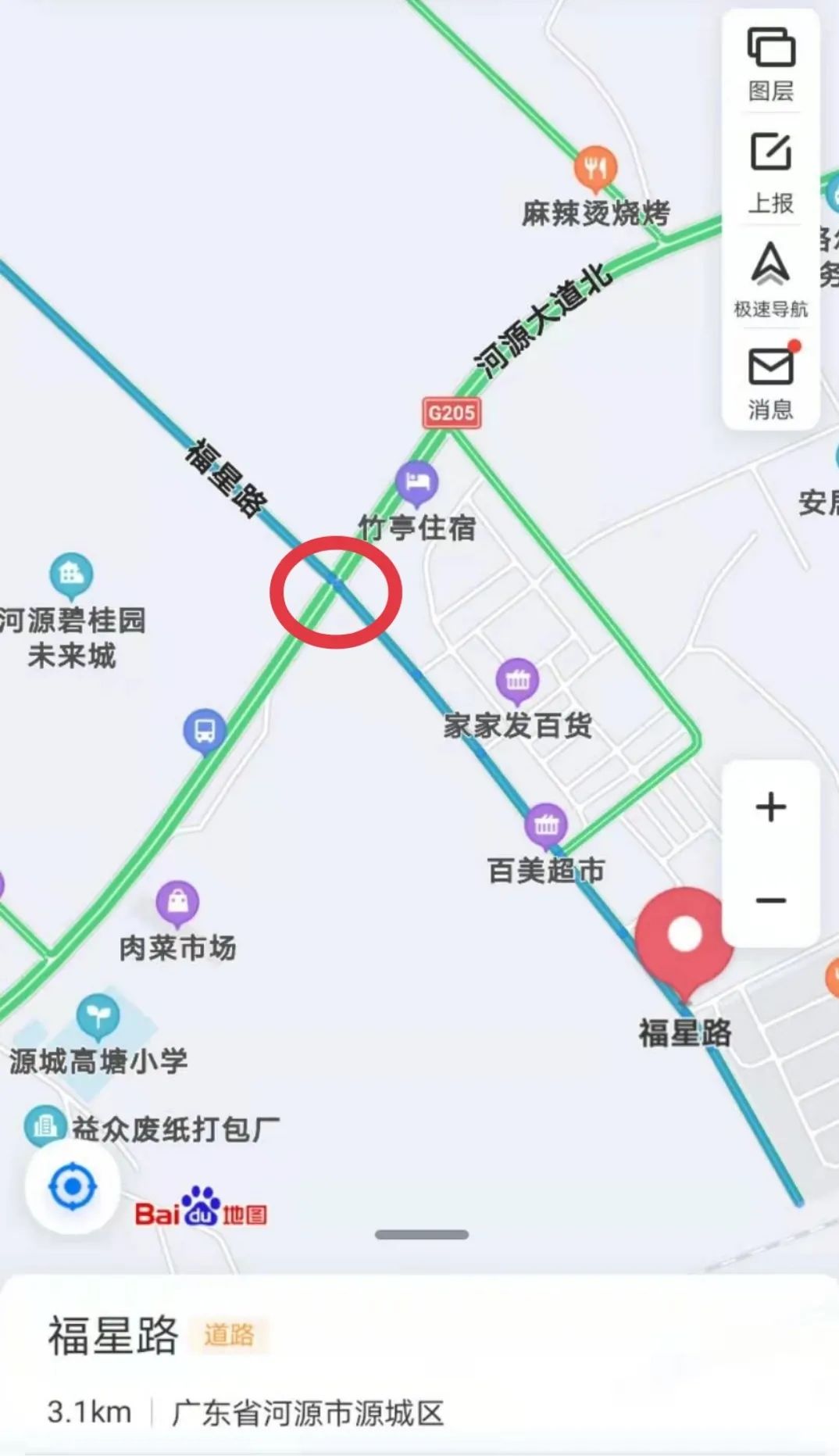Select the 麻辣烫烧烤 restaurant marker
Viewport: 839px width, 1456px height.
tap(595, 167)
